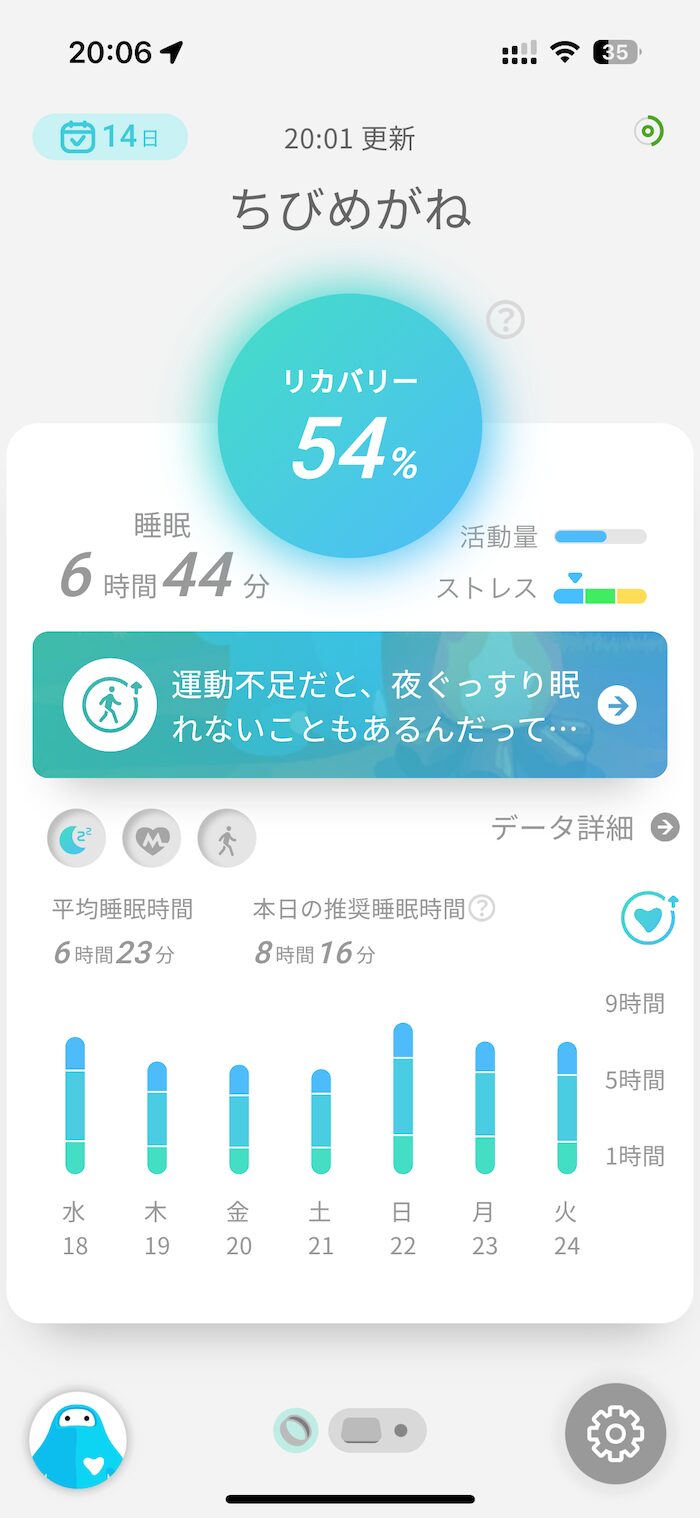
Task: Select the band device toggle
Action: pos(378,1430)
